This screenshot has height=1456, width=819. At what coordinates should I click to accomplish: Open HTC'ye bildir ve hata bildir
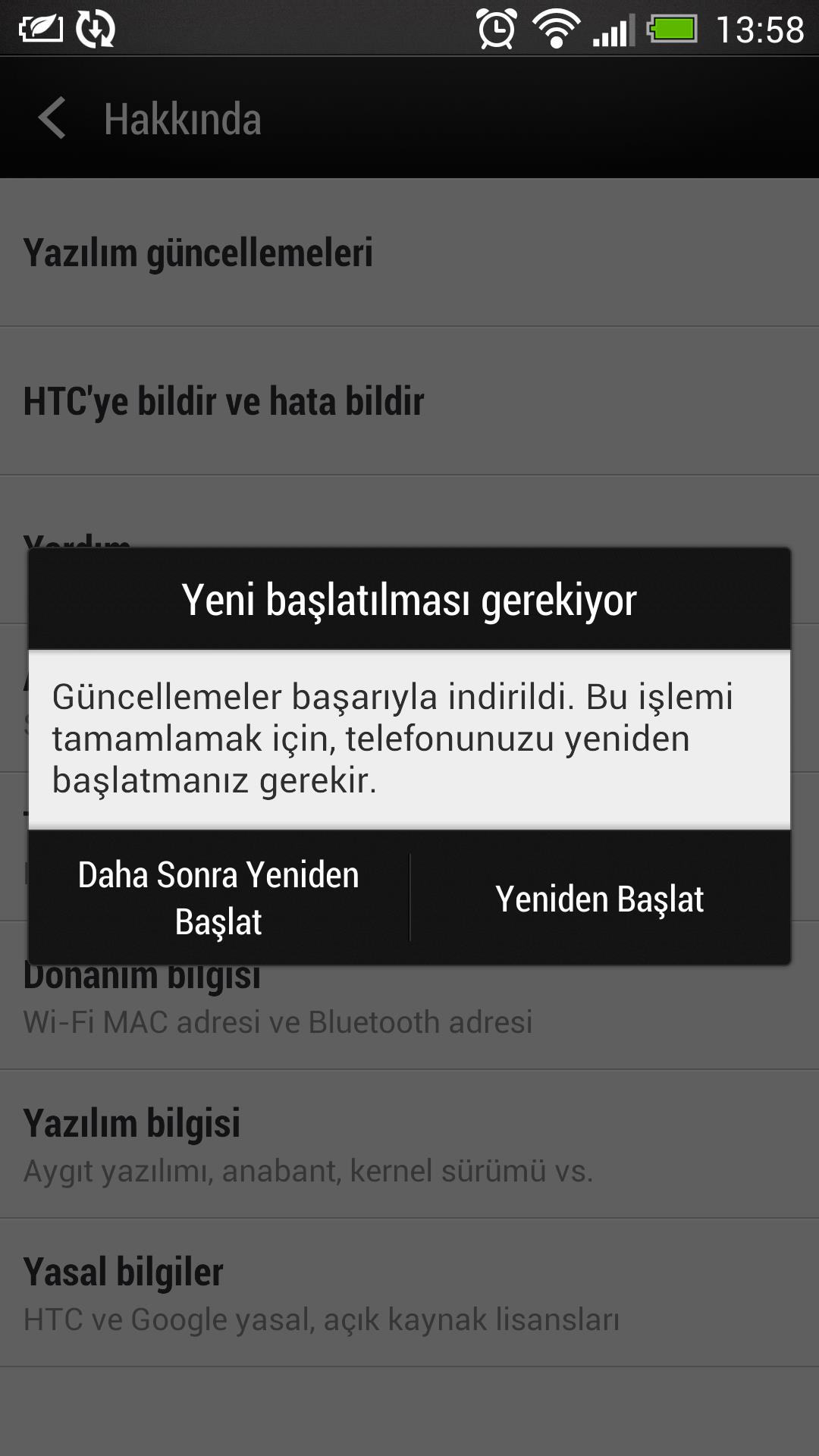(409, 401)
